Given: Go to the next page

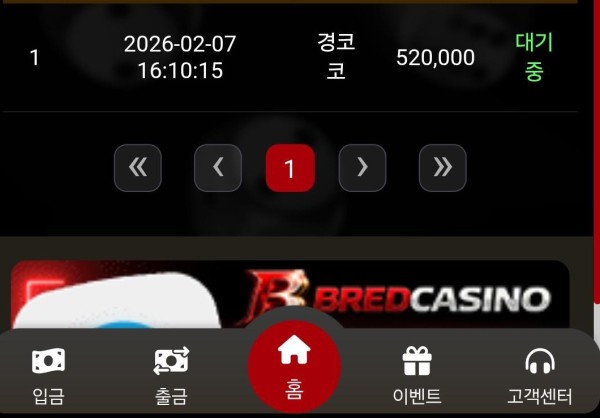Looking at the screenshot, I should (362, 168).
